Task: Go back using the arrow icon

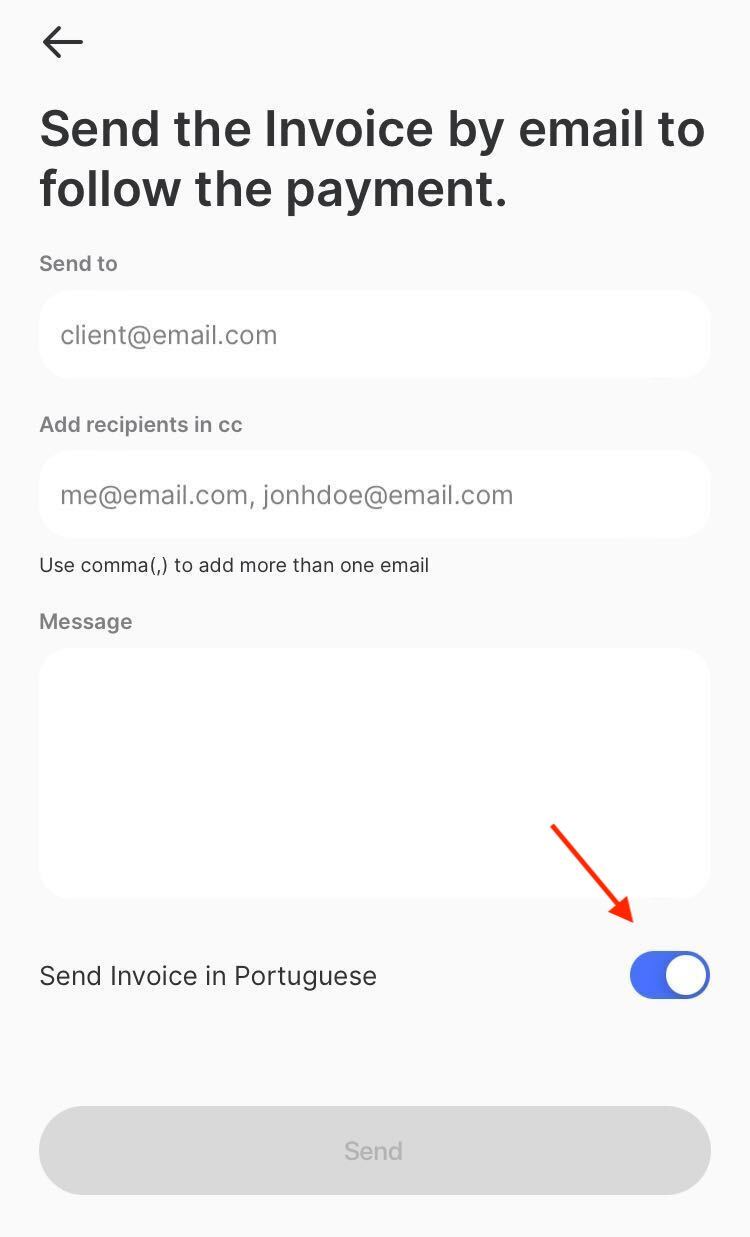Action: [x=62, y=42]
